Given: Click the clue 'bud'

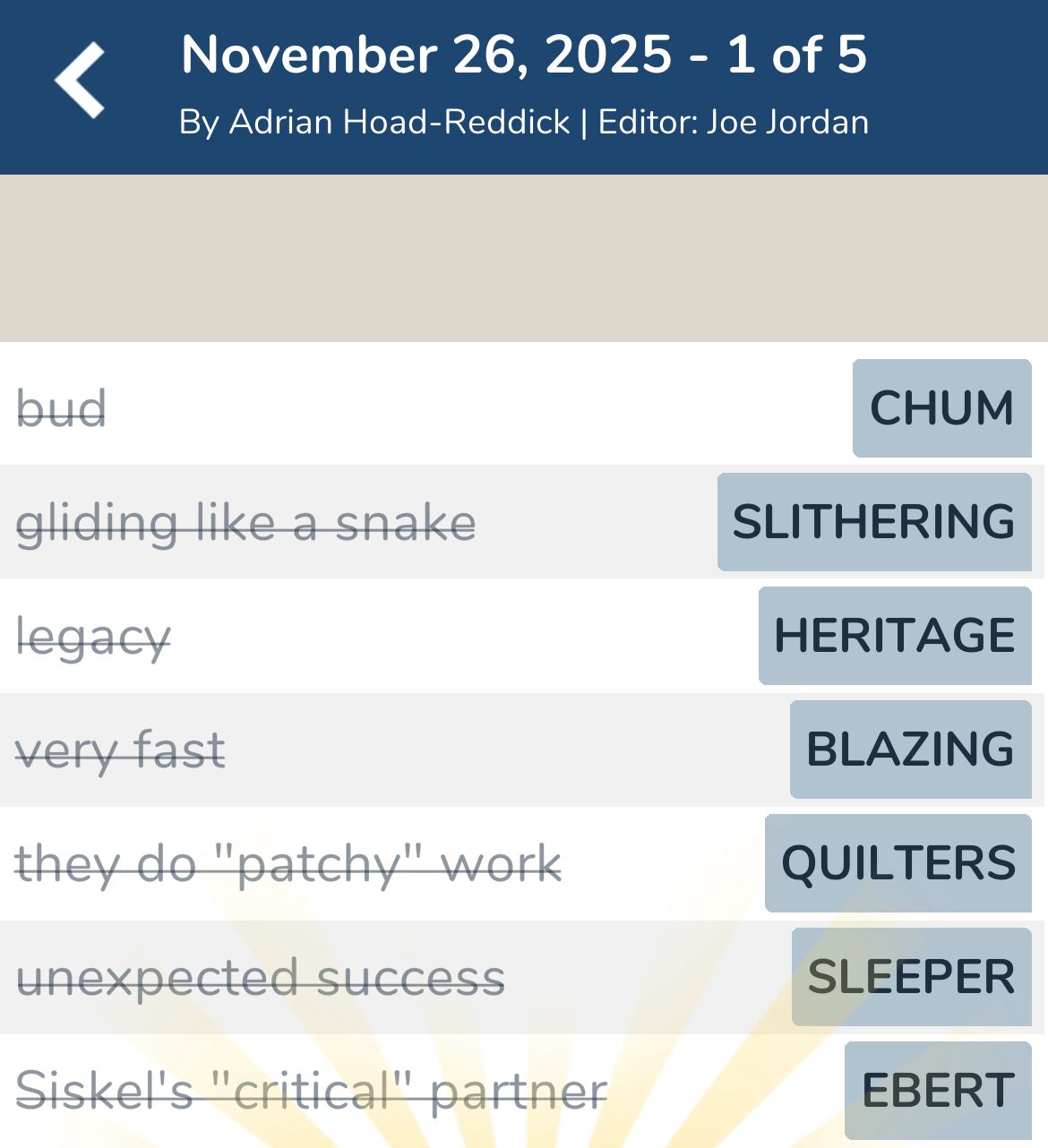Looking at the screenshot, I should point(62,409).
